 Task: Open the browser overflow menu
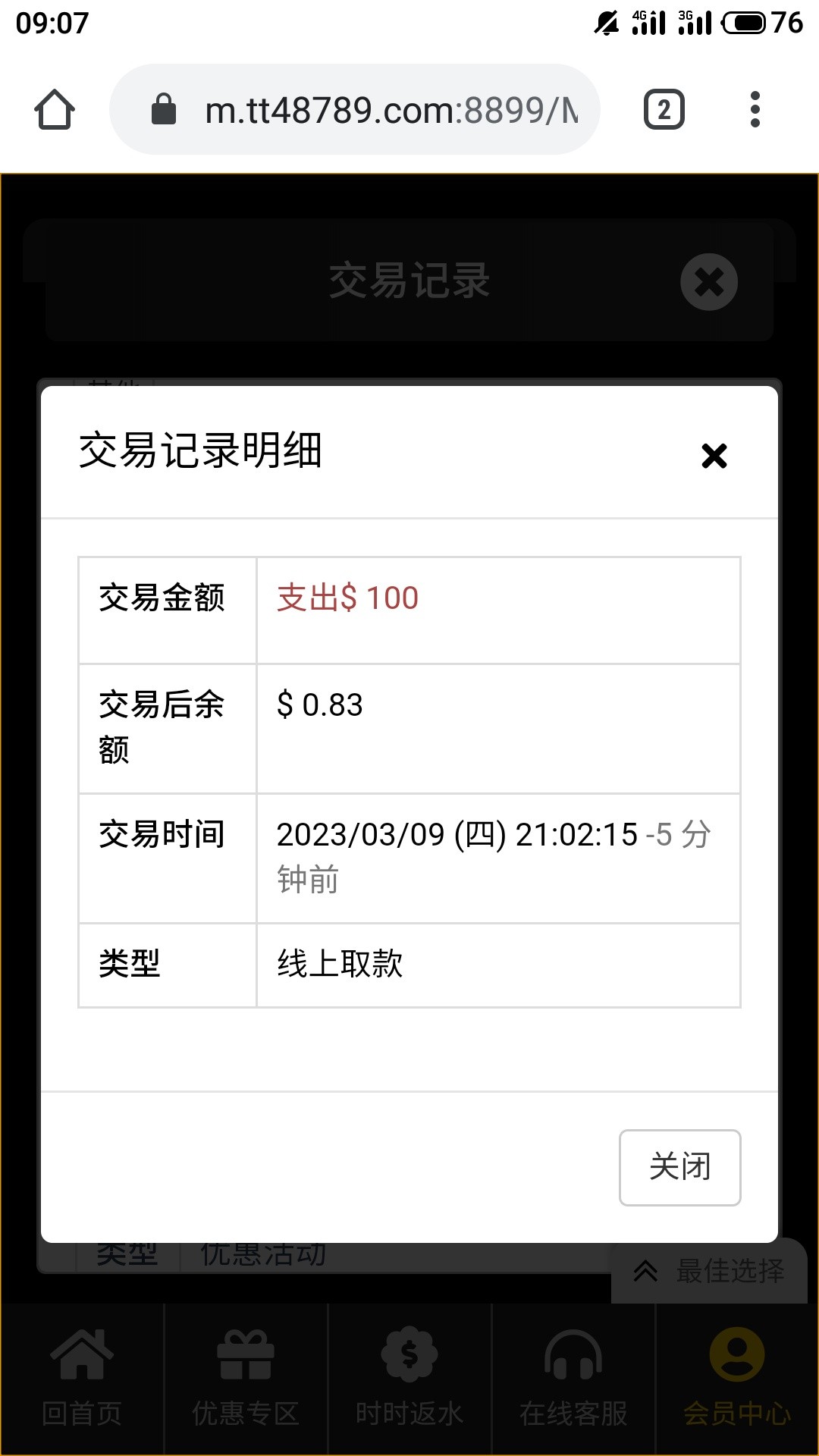754,110
